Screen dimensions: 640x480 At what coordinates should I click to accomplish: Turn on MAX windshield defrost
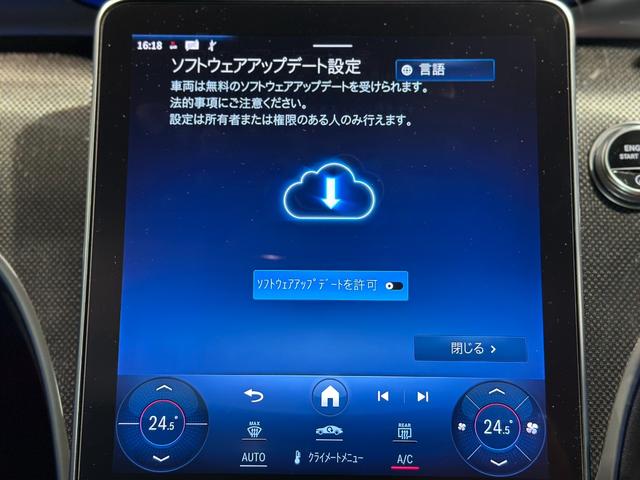tap(255, 430)
